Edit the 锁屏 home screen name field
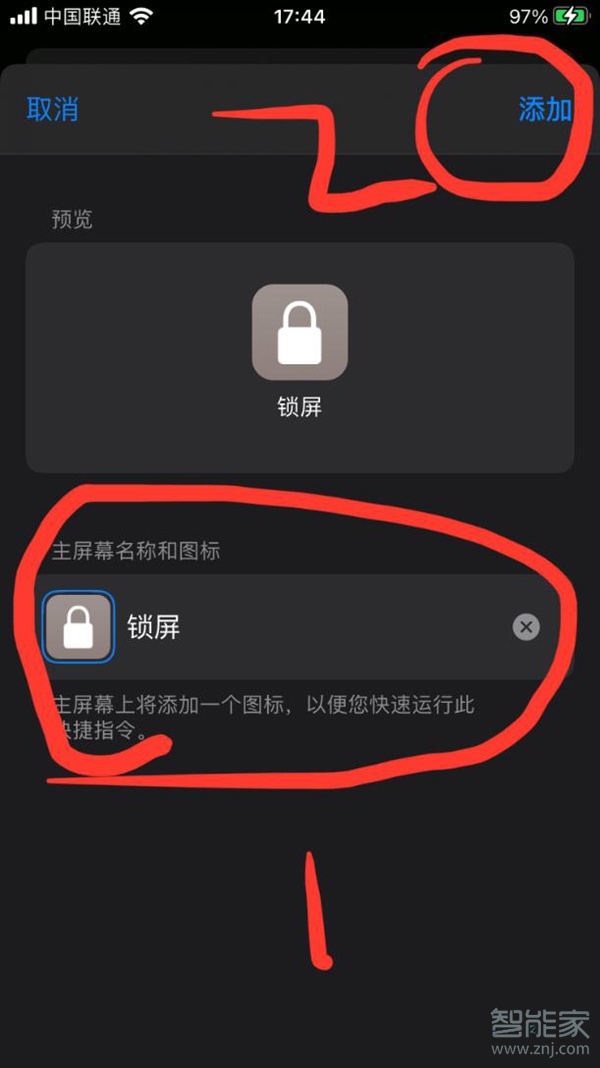 pos(300,627)
